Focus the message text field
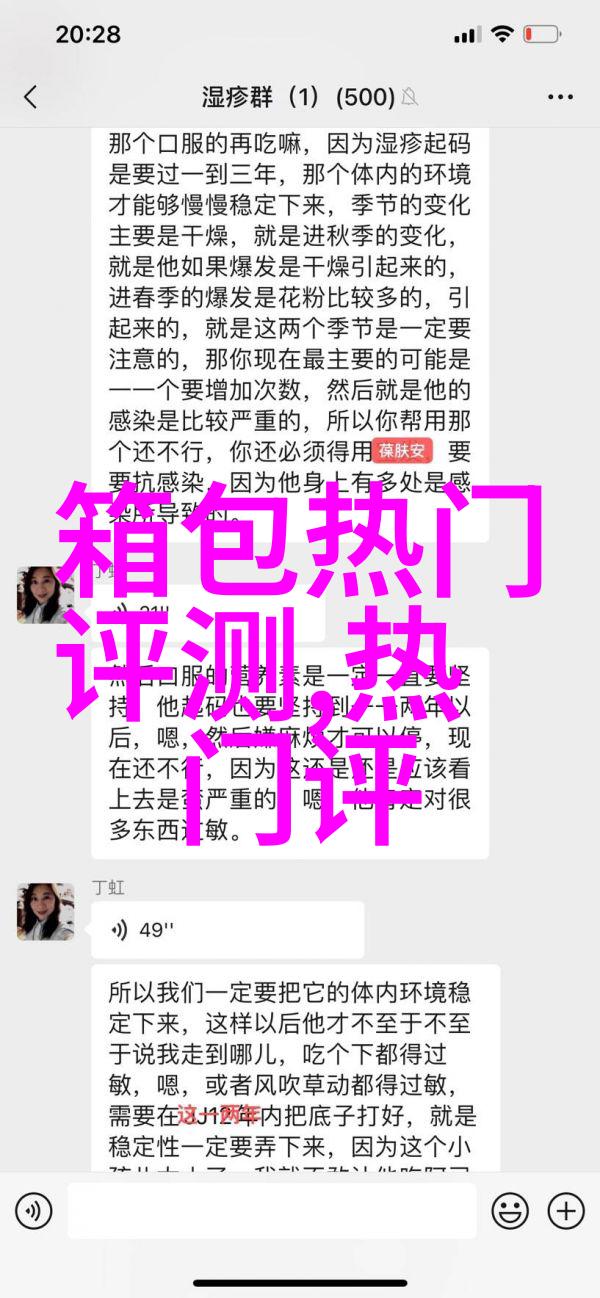600x1298 pixels. click(270, 1212)
